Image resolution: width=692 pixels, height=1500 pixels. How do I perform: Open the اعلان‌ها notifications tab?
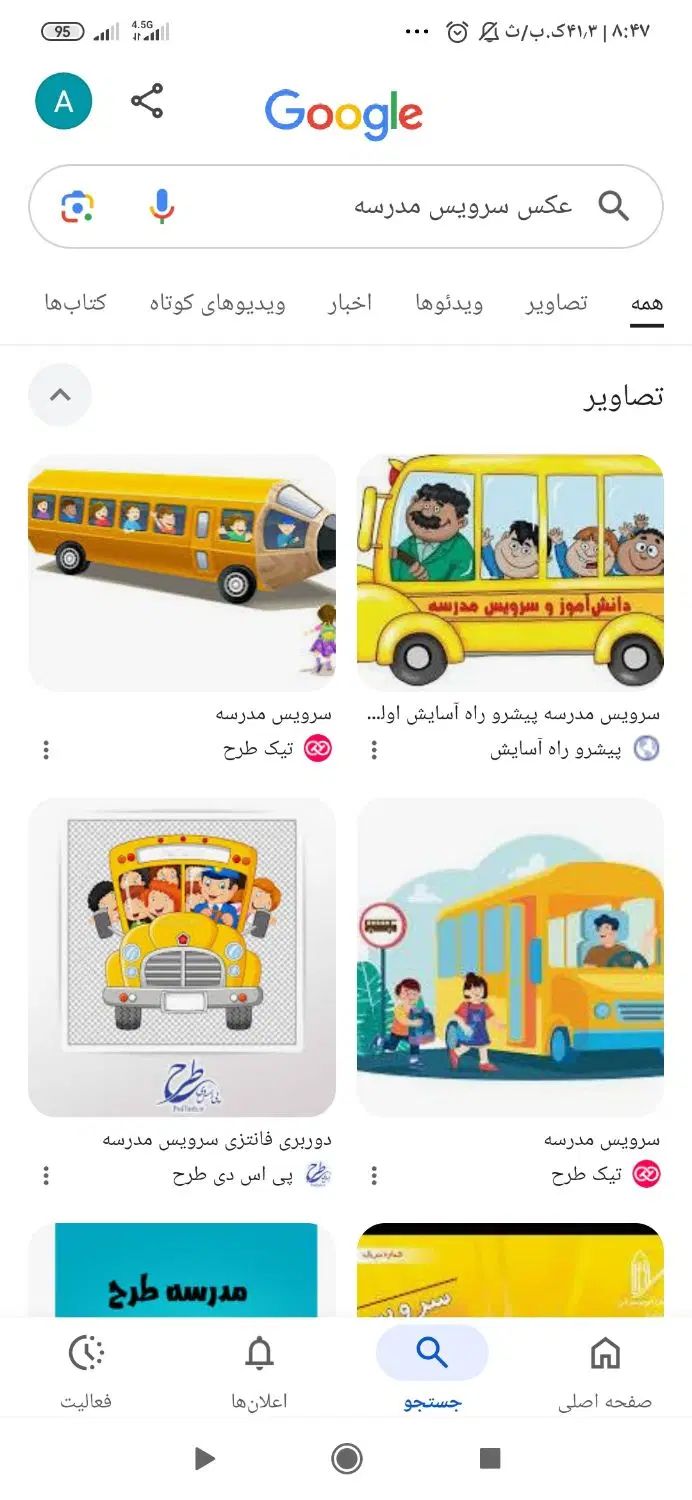click(x=259, y=1368)
